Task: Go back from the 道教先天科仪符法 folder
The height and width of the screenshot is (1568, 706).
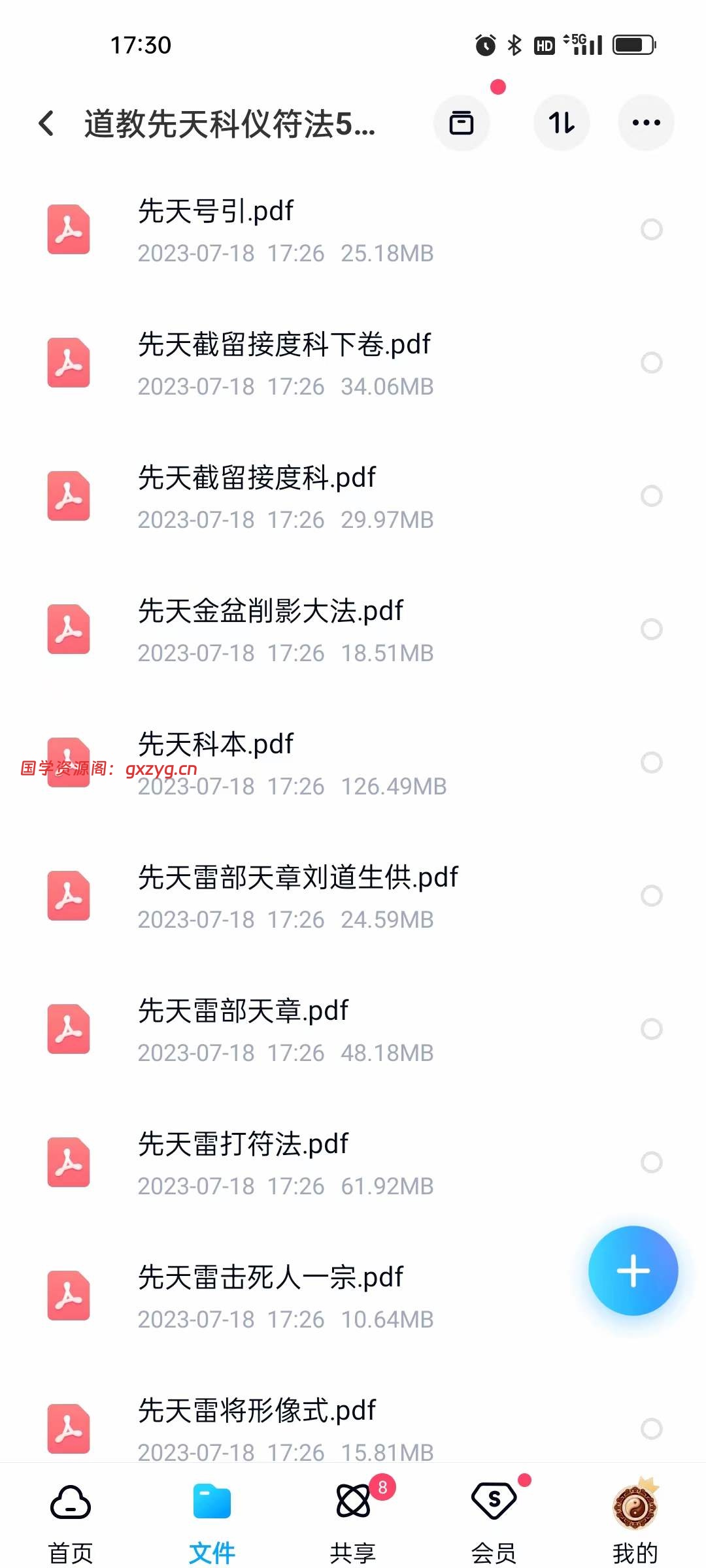Action: tap(46, 123)
